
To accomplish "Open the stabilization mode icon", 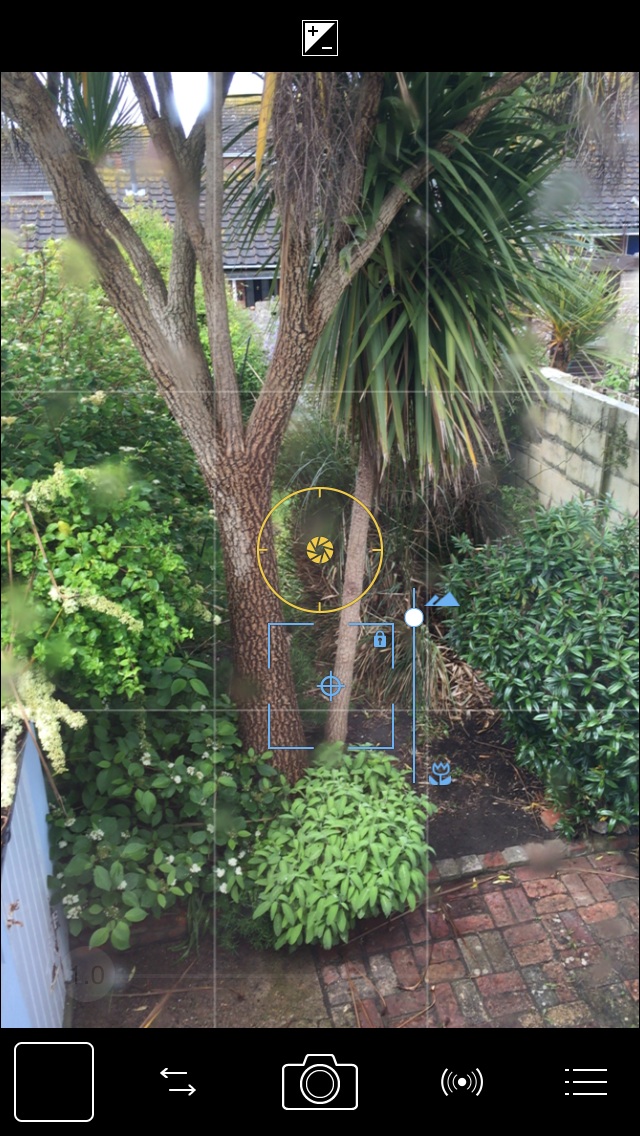I will coord(462,1081).
